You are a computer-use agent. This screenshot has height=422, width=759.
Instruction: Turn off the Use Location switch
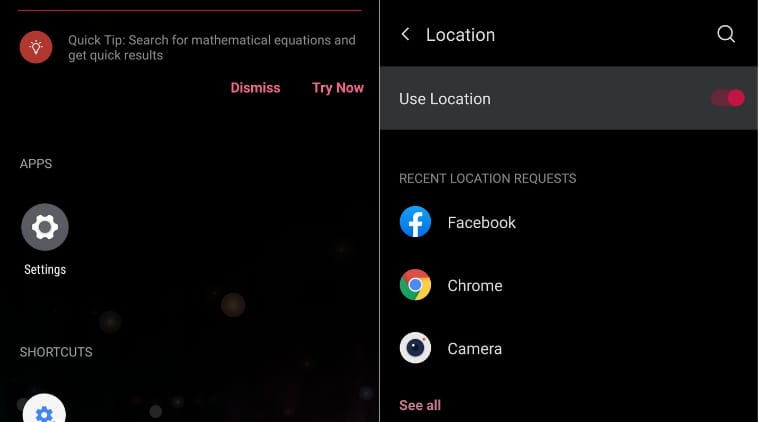coord(727,98)
